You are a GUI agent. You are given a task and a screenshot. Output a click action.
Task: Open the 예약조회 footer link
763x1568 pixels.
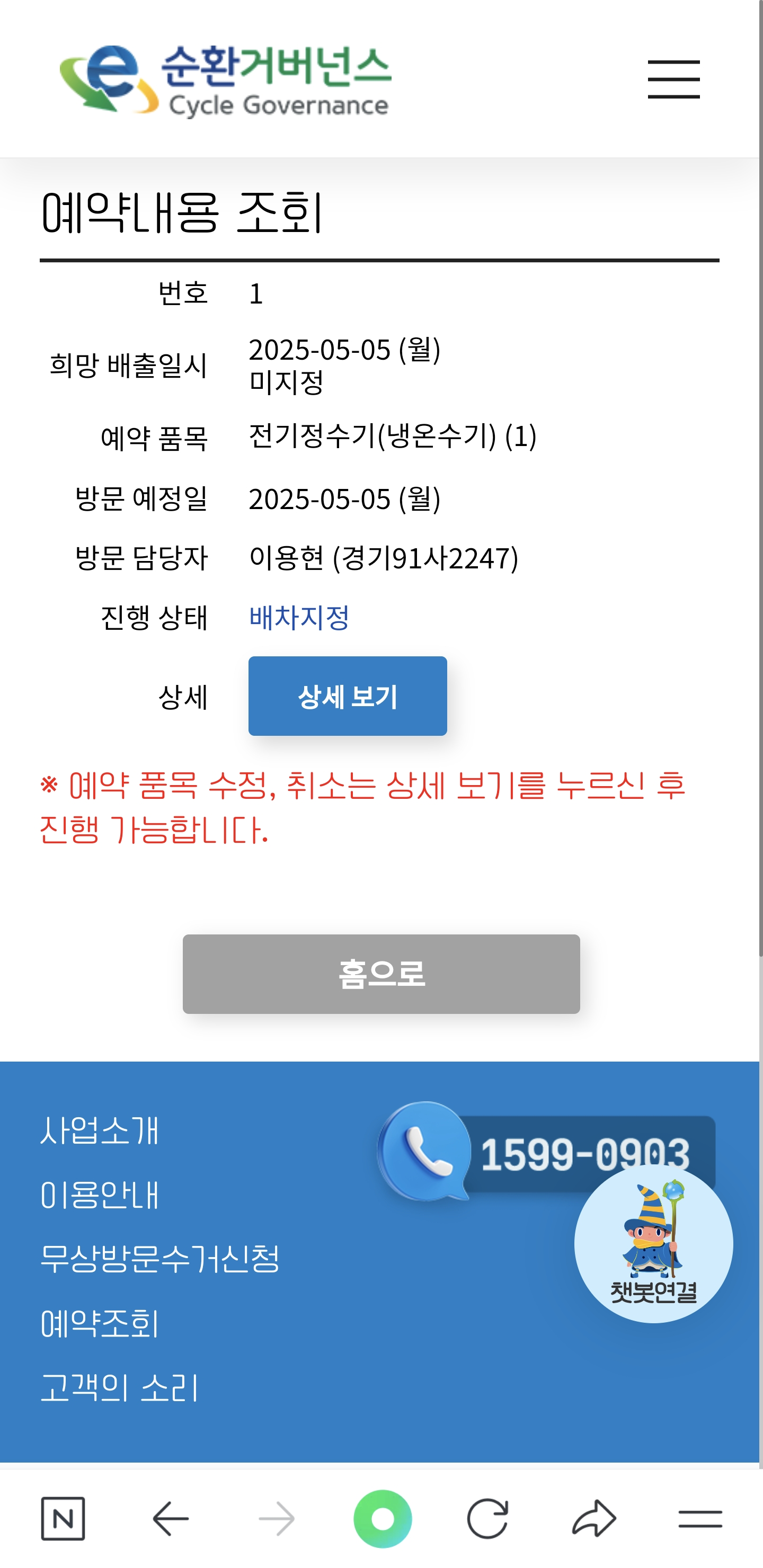tap(99, 1323)
